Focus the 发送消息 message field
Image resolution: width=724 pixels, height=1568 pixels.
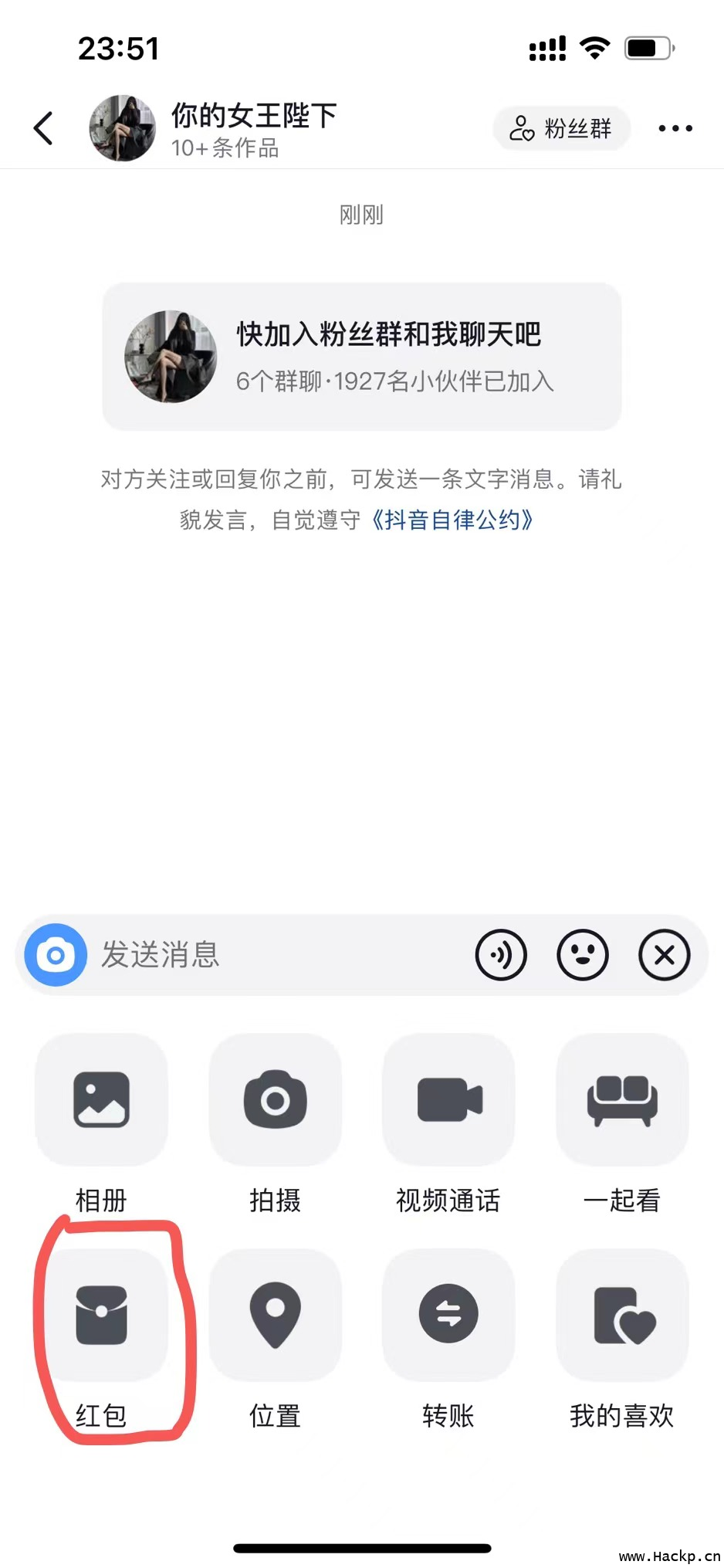(x=278, y=955)
